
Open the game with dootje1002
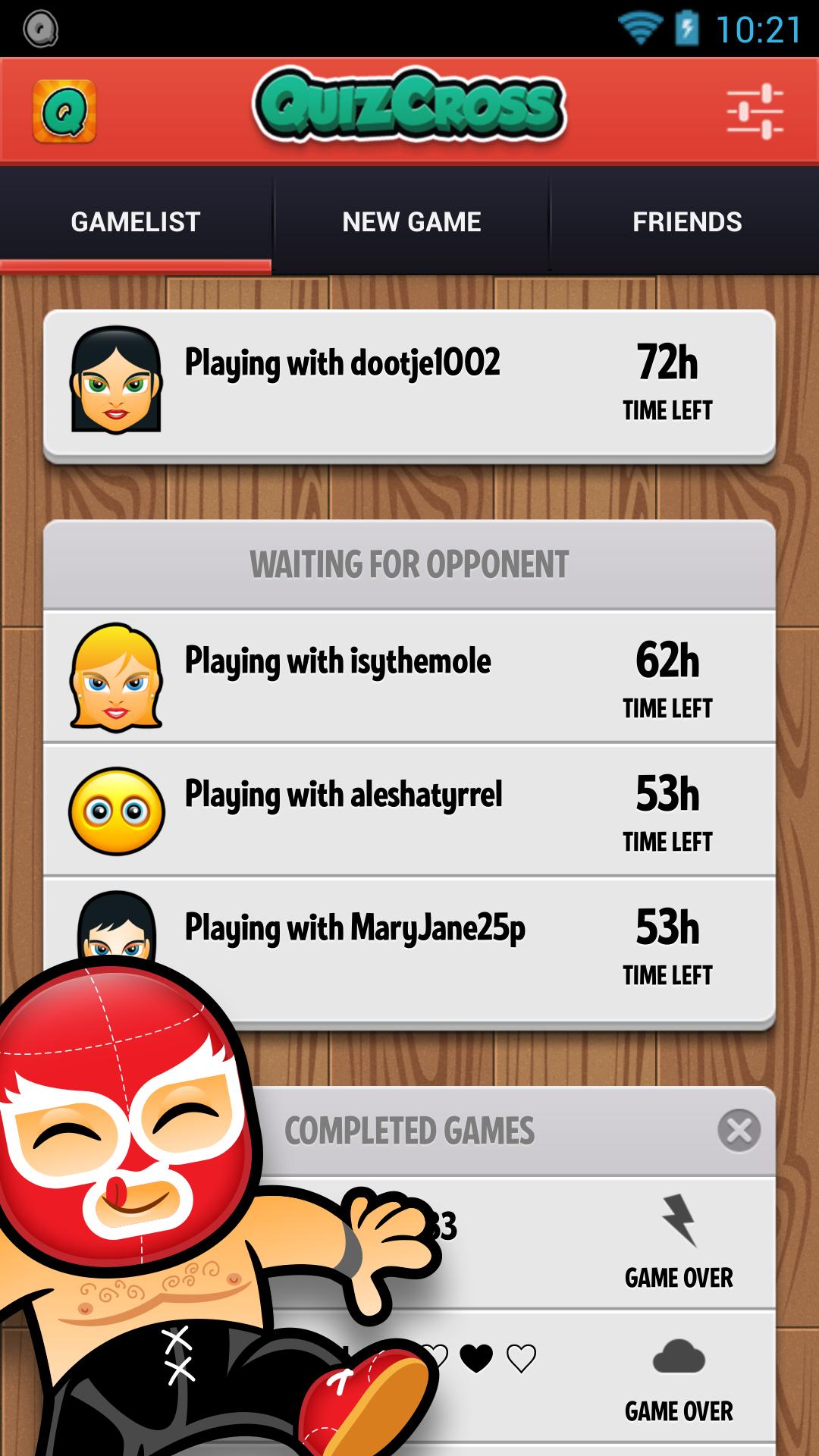[x=409, y=379]
